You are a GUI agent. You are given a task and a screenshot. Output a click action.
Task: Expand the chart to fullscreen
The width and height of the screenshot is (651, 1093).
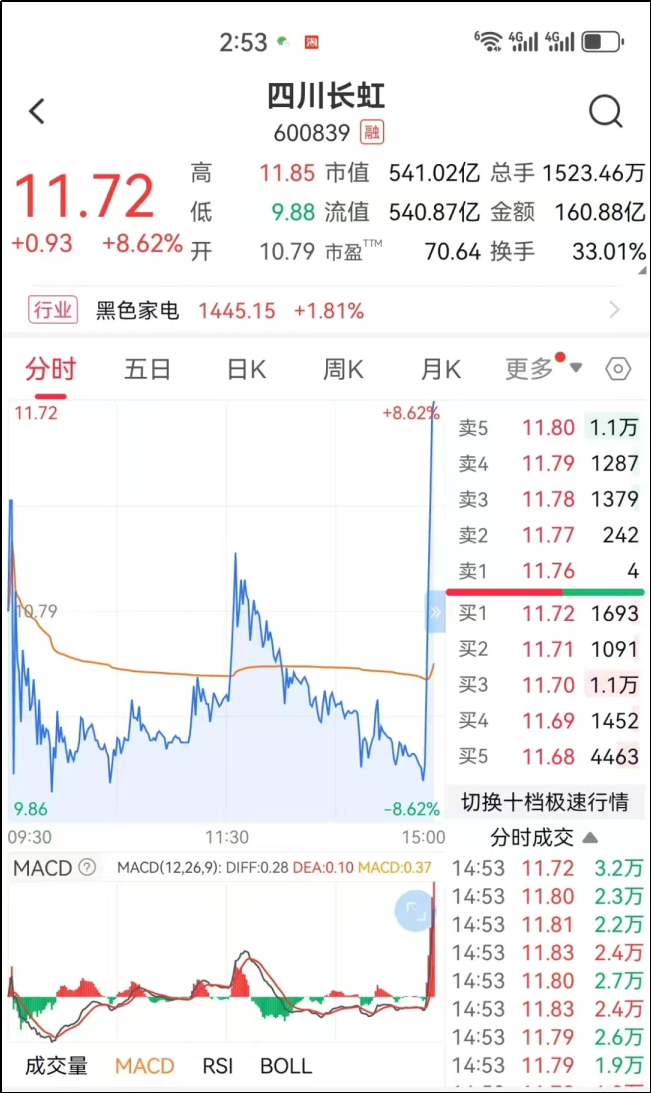click(x=415, y=910)
